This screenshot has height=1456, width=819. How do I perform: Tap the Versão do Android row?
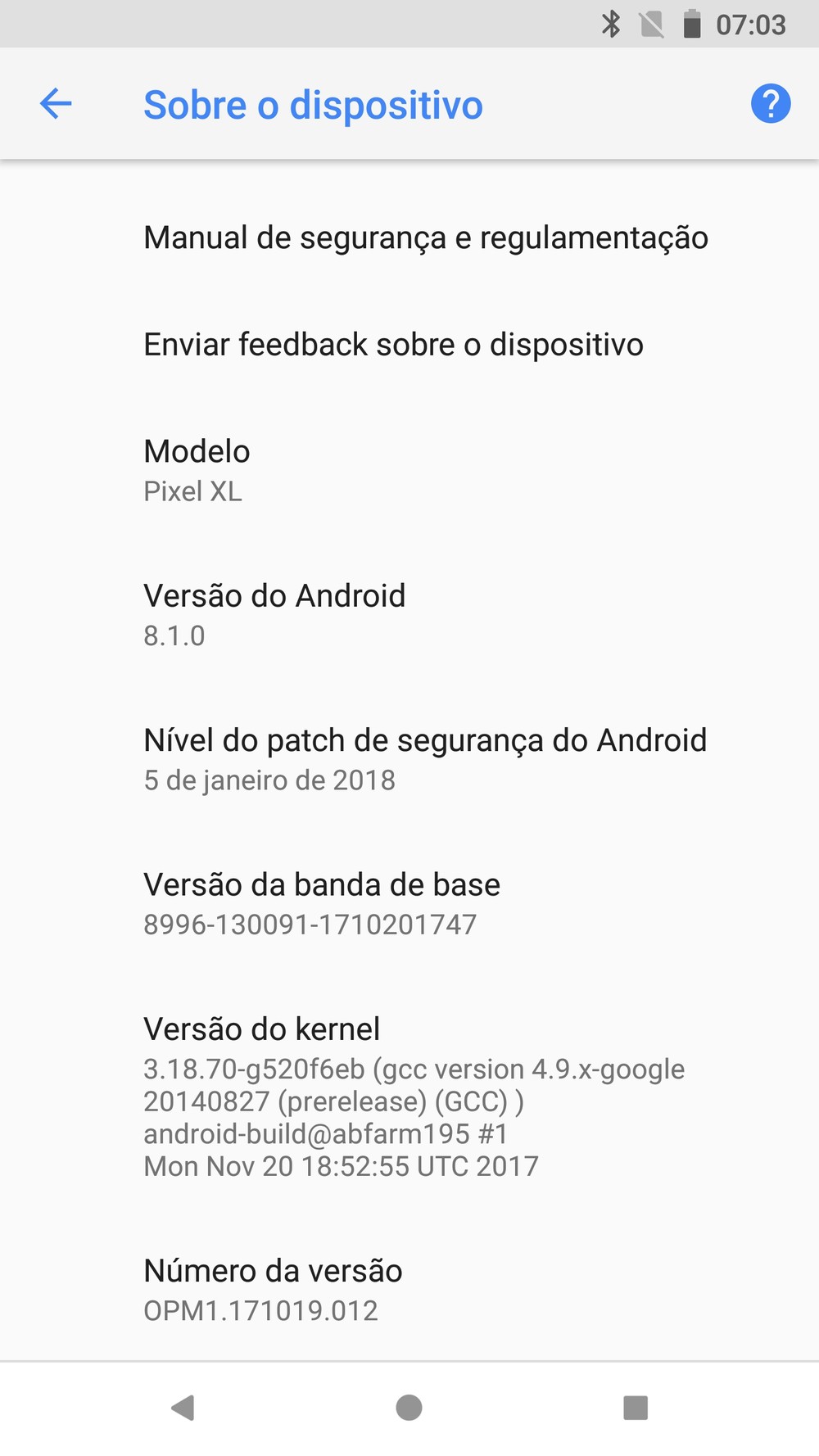point(409,615)
